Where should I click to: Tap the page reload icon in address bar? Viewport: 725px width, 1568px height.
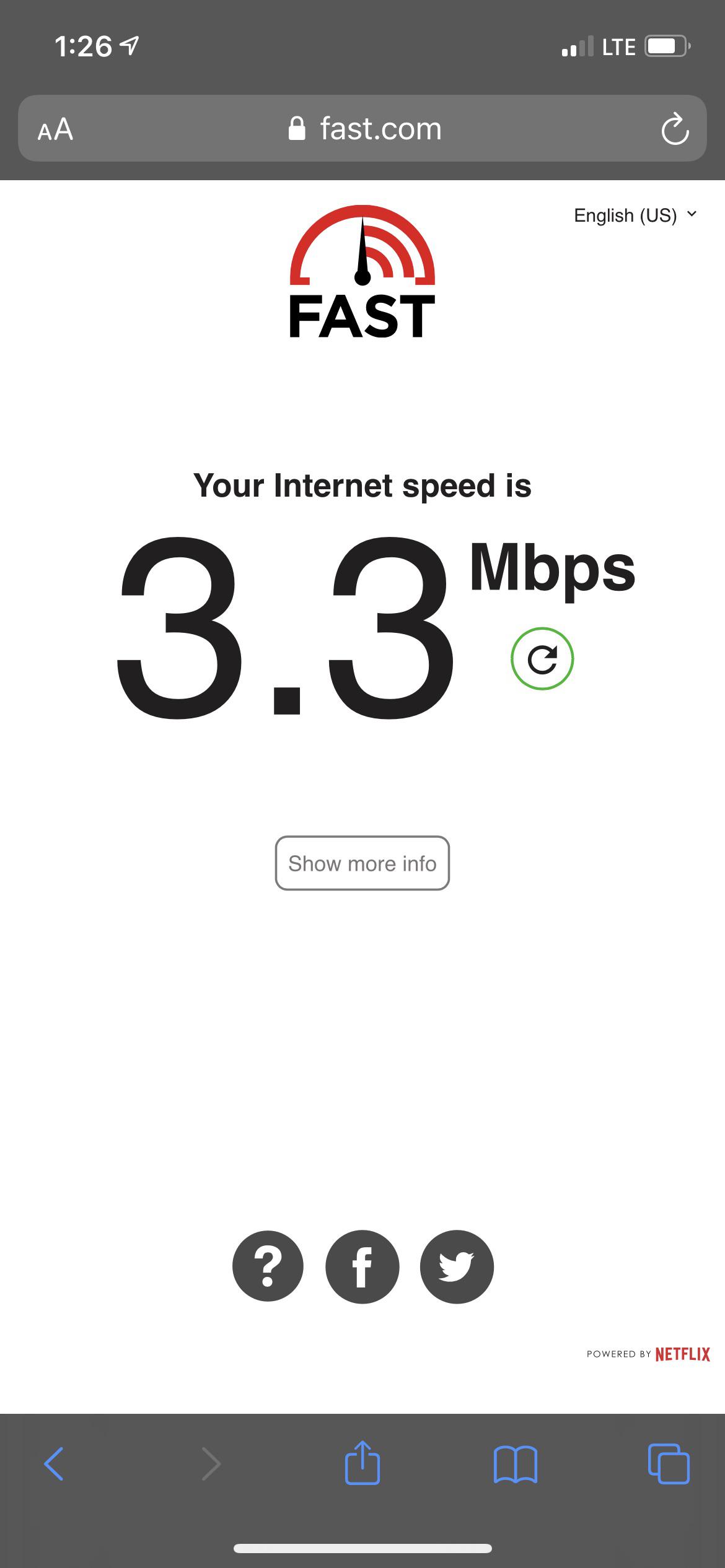tap(675, 129)
